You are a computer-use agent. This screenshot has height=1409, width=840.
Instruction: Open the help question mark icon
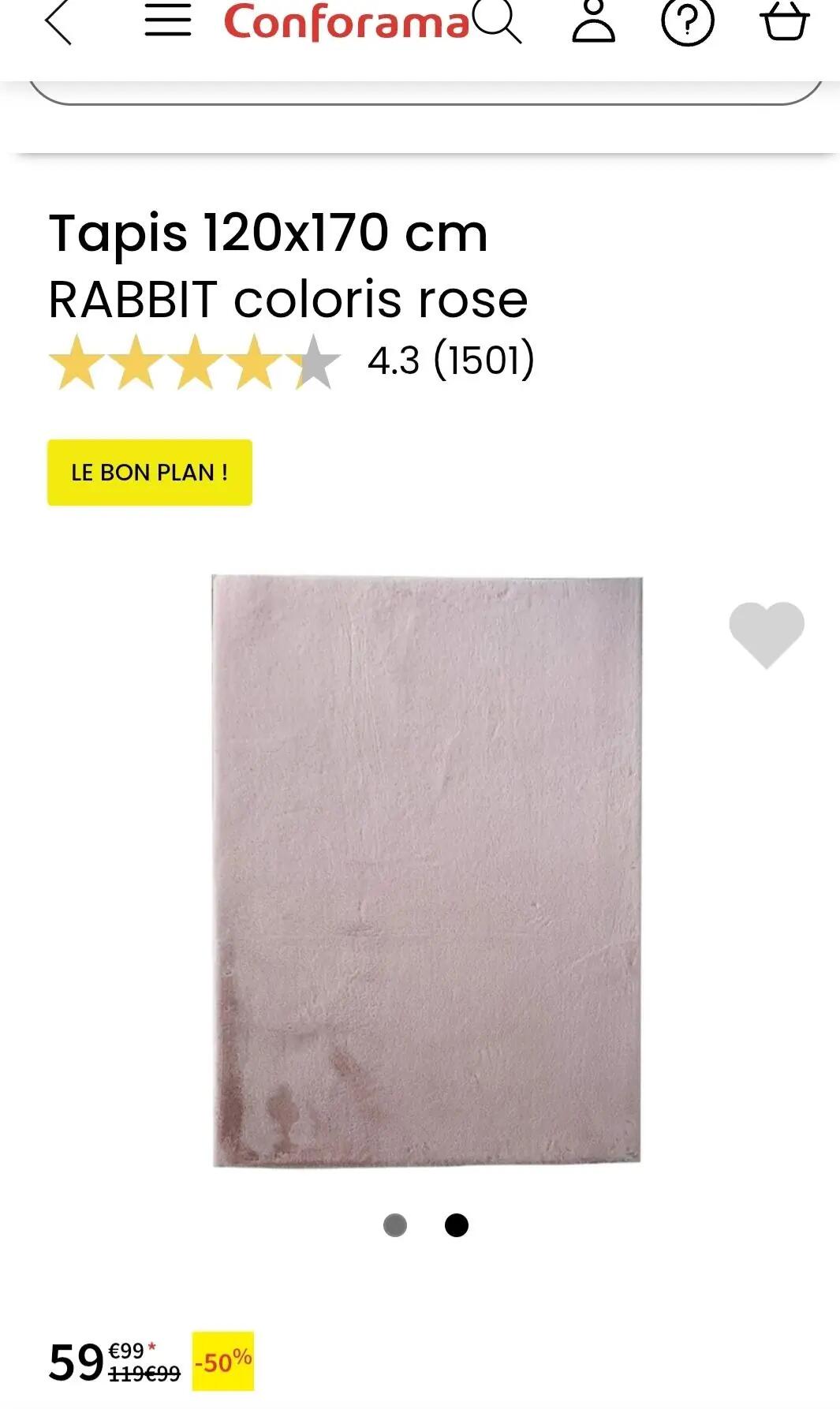pyautogui.click(x=687, y=22)
